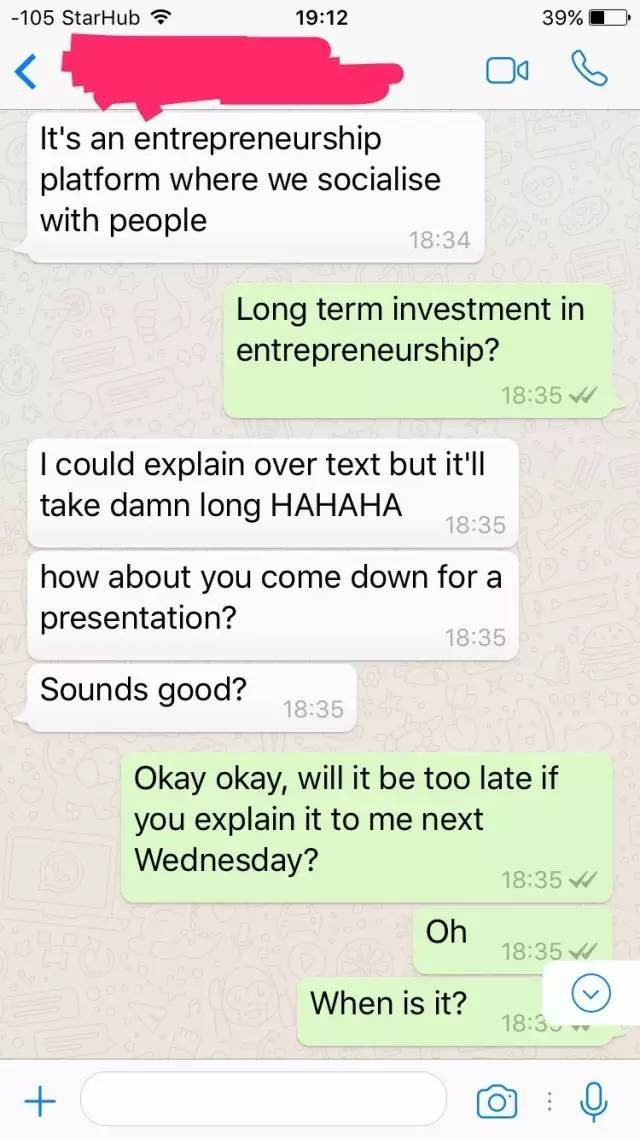The height and width of the screenshot is (1138, 640).
Task: Start a video call
Action: pos(507,71)
